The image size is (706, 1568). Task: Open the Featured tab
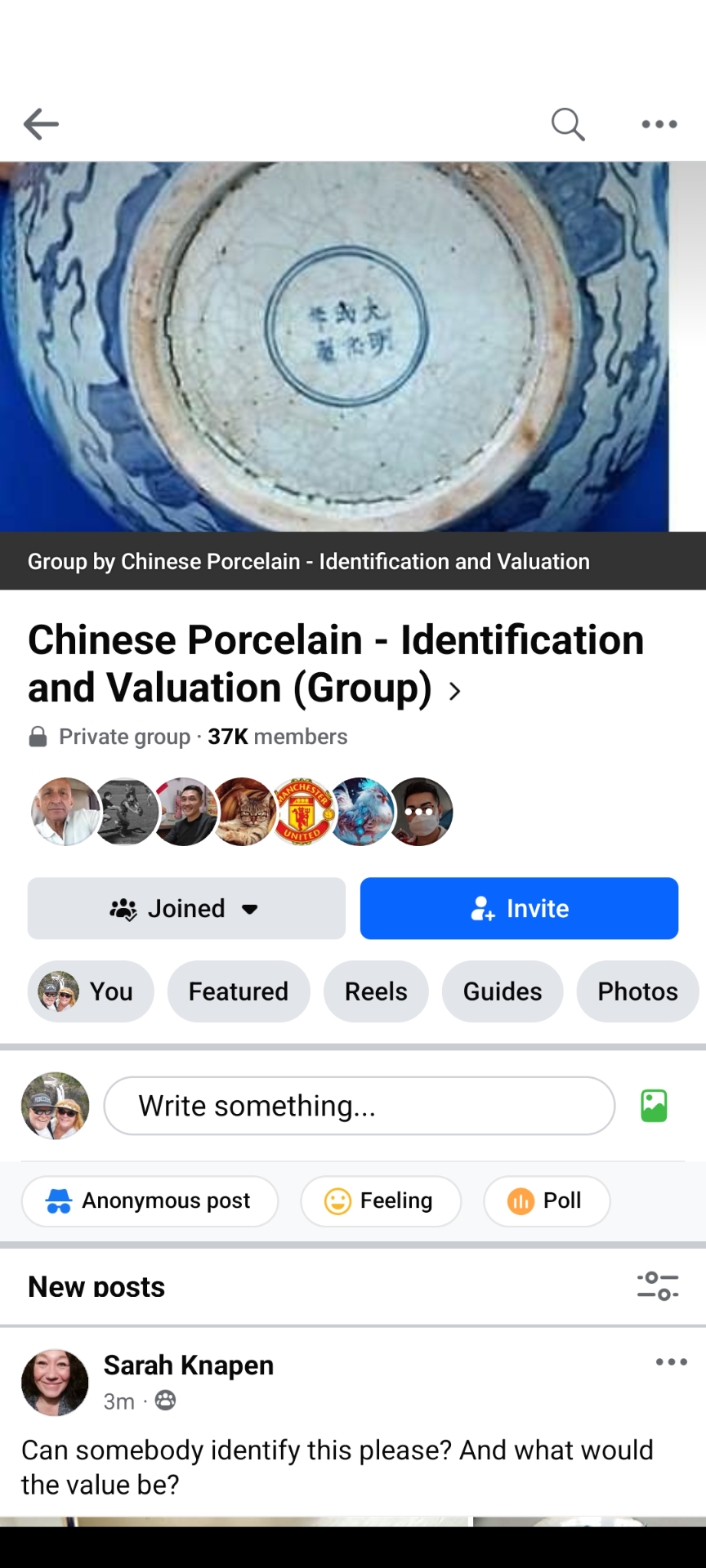pyautogui.click(x=238, y=991)
